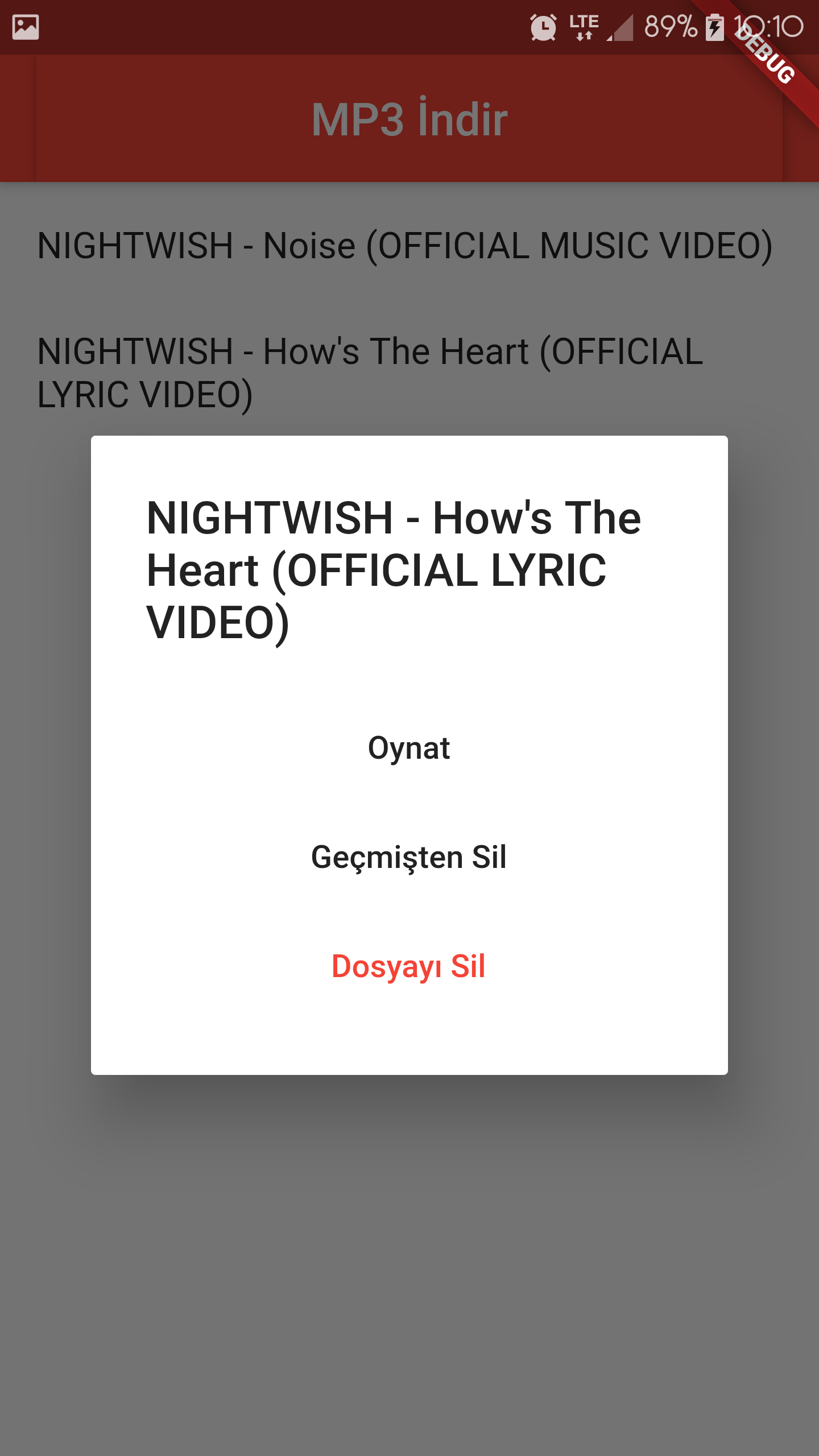Open the image notification icon in status bar

tap(26, 26)
